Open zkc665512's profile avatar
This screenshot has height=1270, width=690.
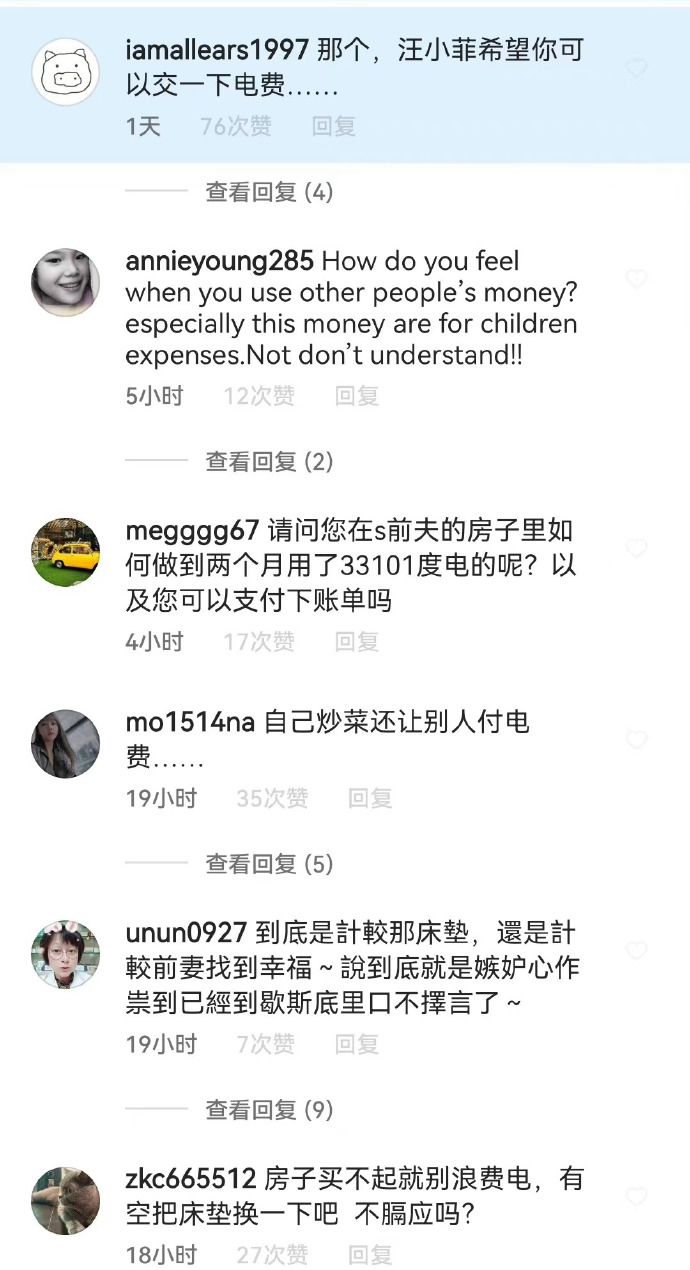point(66,1199)
